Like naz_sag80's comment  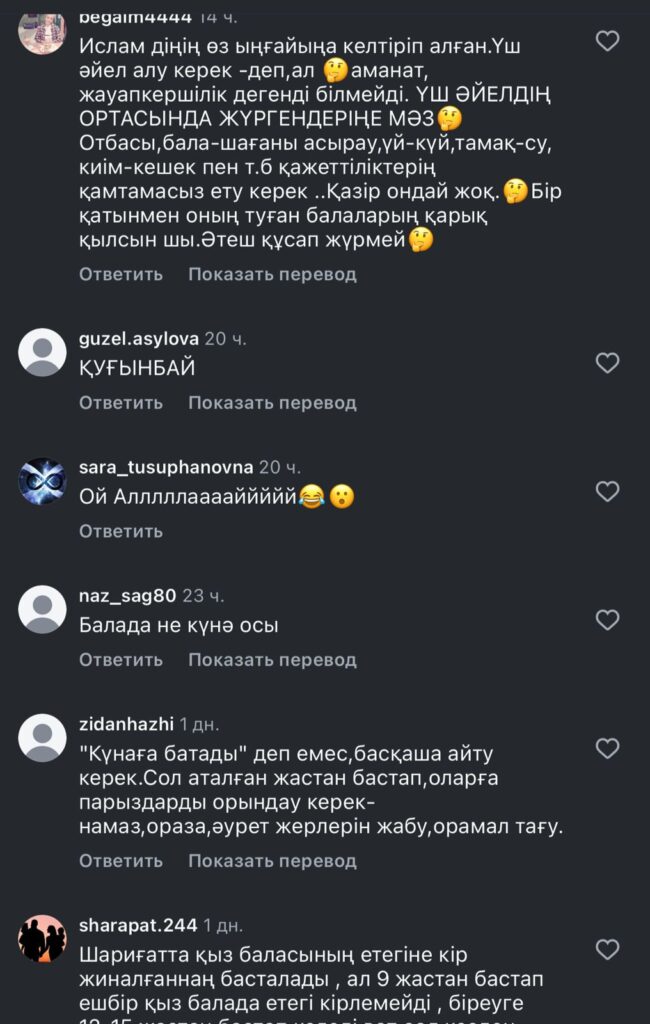point(607,620)
